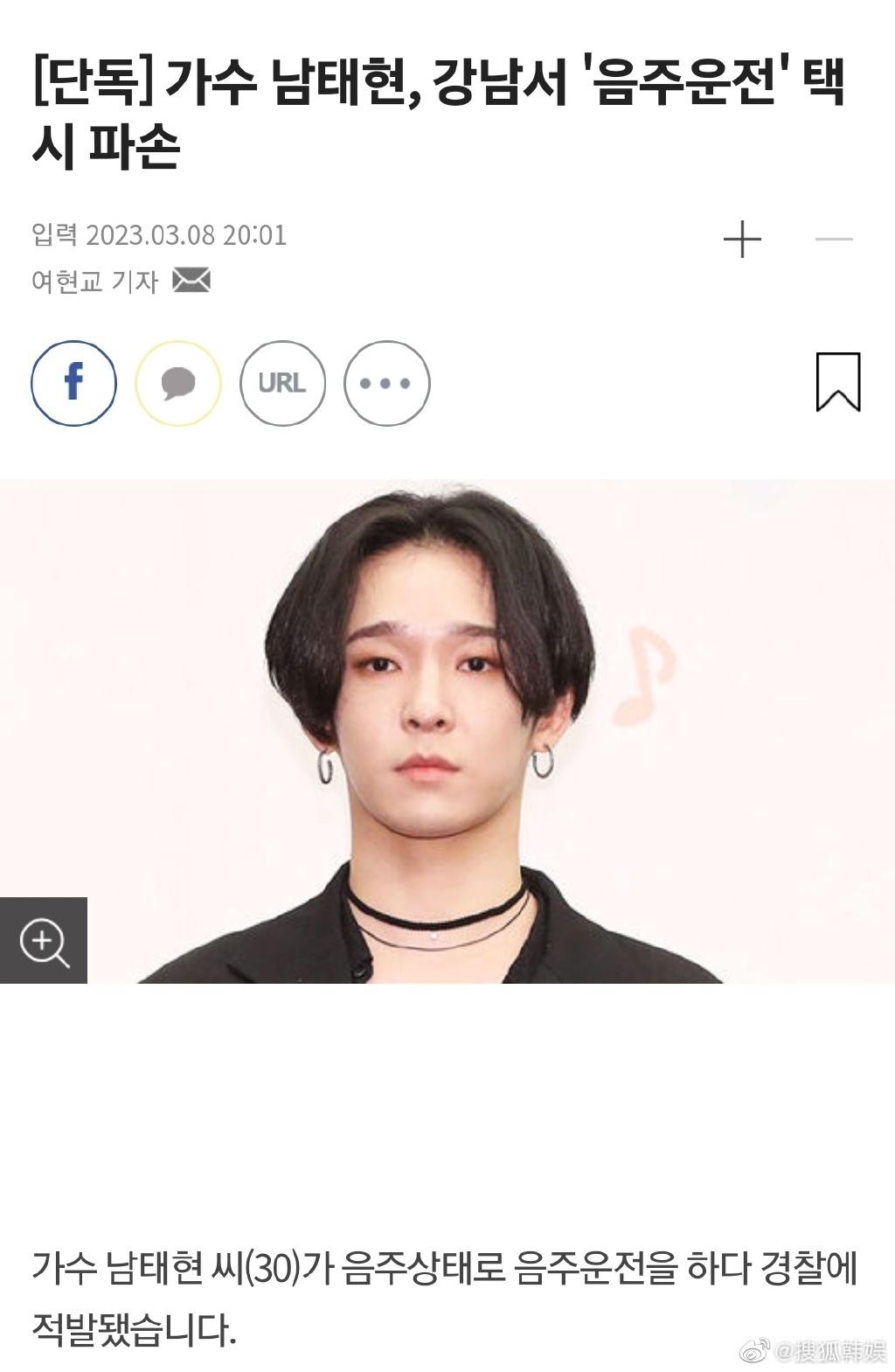Open more sharing options

pos(386,383)
